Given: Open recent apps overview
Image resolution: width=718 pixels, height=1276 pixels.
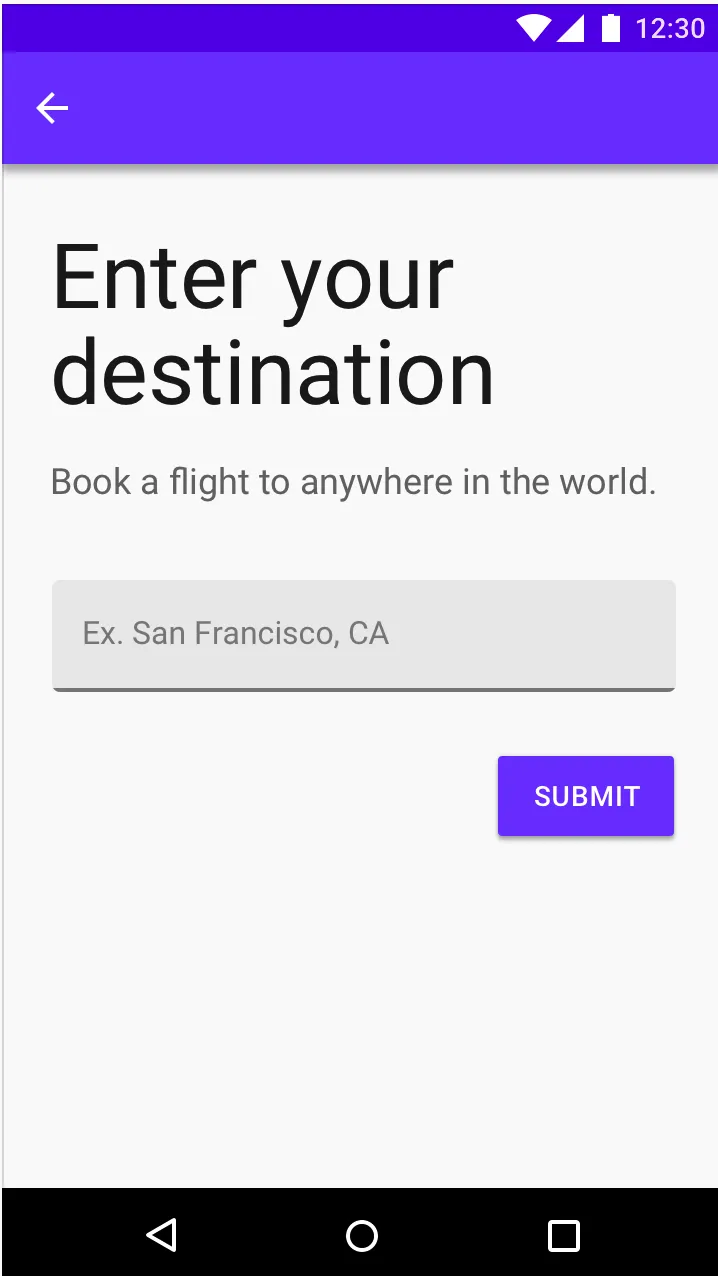Looking at the screenshot, I should pyautogui.click(x=563, y=1235).
